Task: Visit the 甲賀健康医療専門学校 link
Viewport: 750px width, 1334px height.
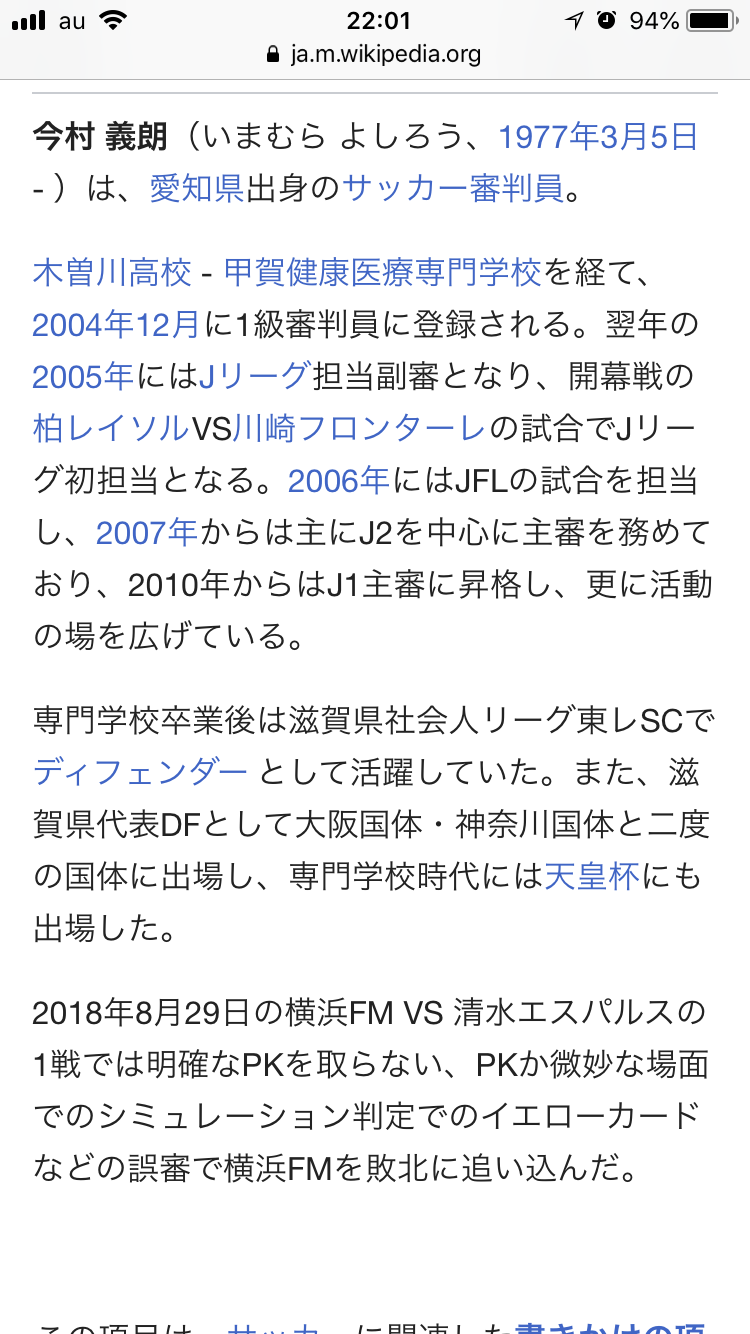Action: coord(382,271)
